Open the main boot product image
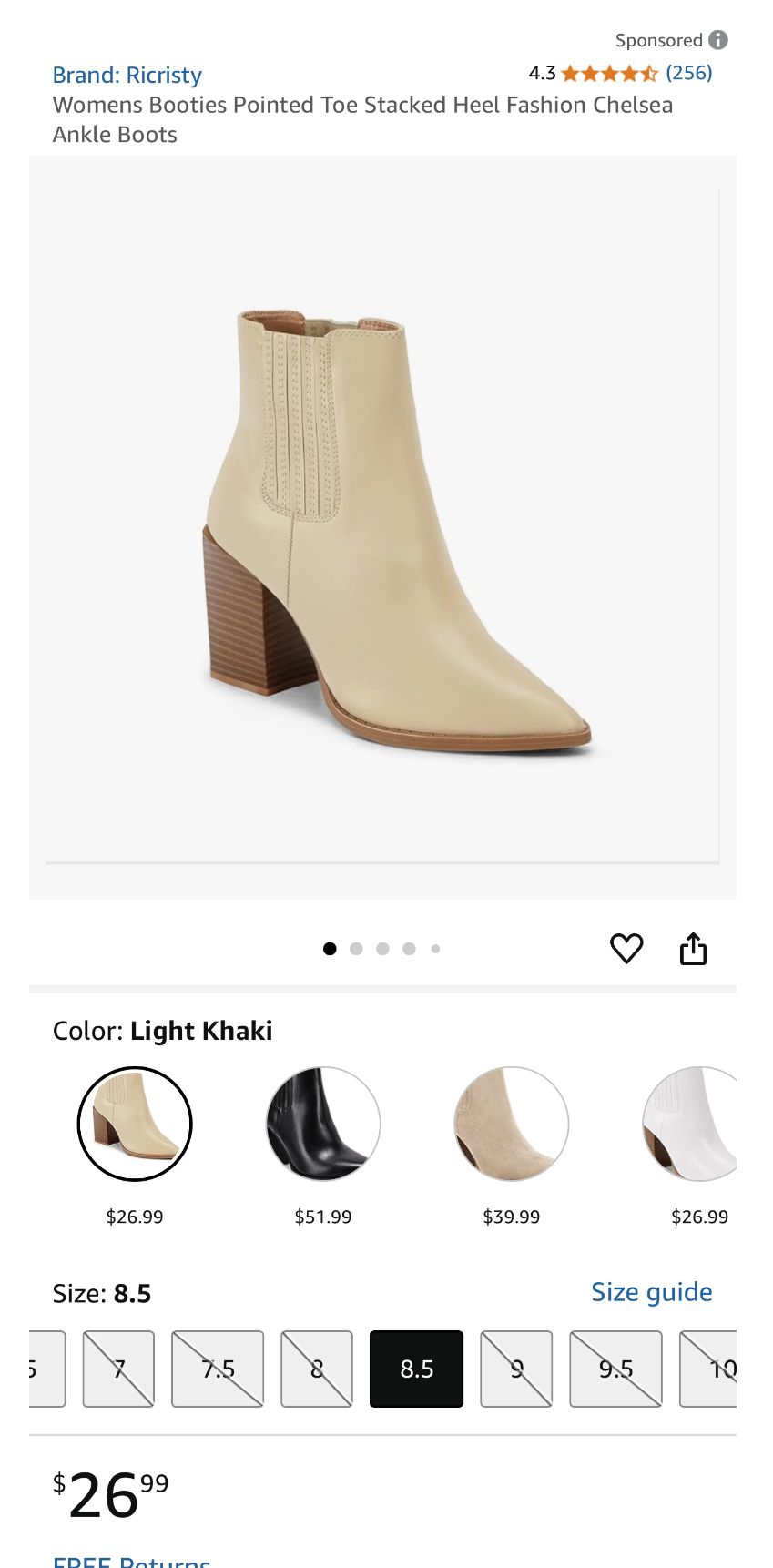 coord(382,527)
